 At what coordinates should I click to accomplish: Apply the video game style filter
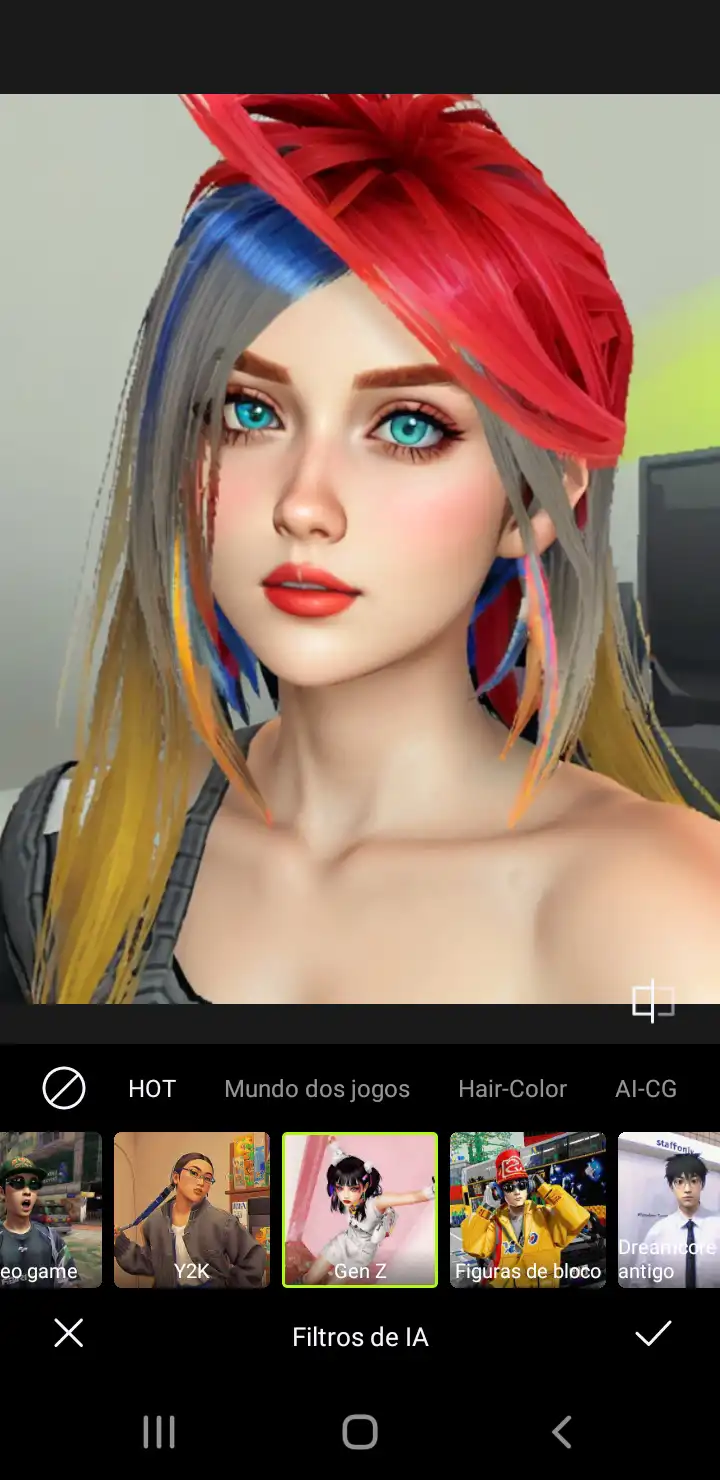pos(50,1209)
